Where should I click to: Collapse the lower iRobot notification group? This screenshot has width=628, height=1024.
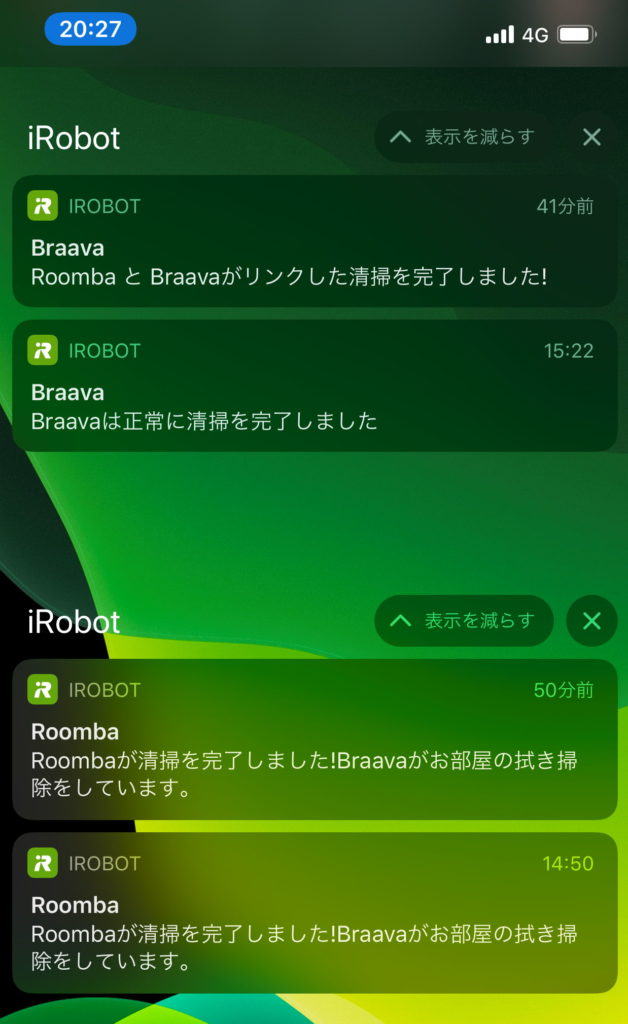(463, 621)
